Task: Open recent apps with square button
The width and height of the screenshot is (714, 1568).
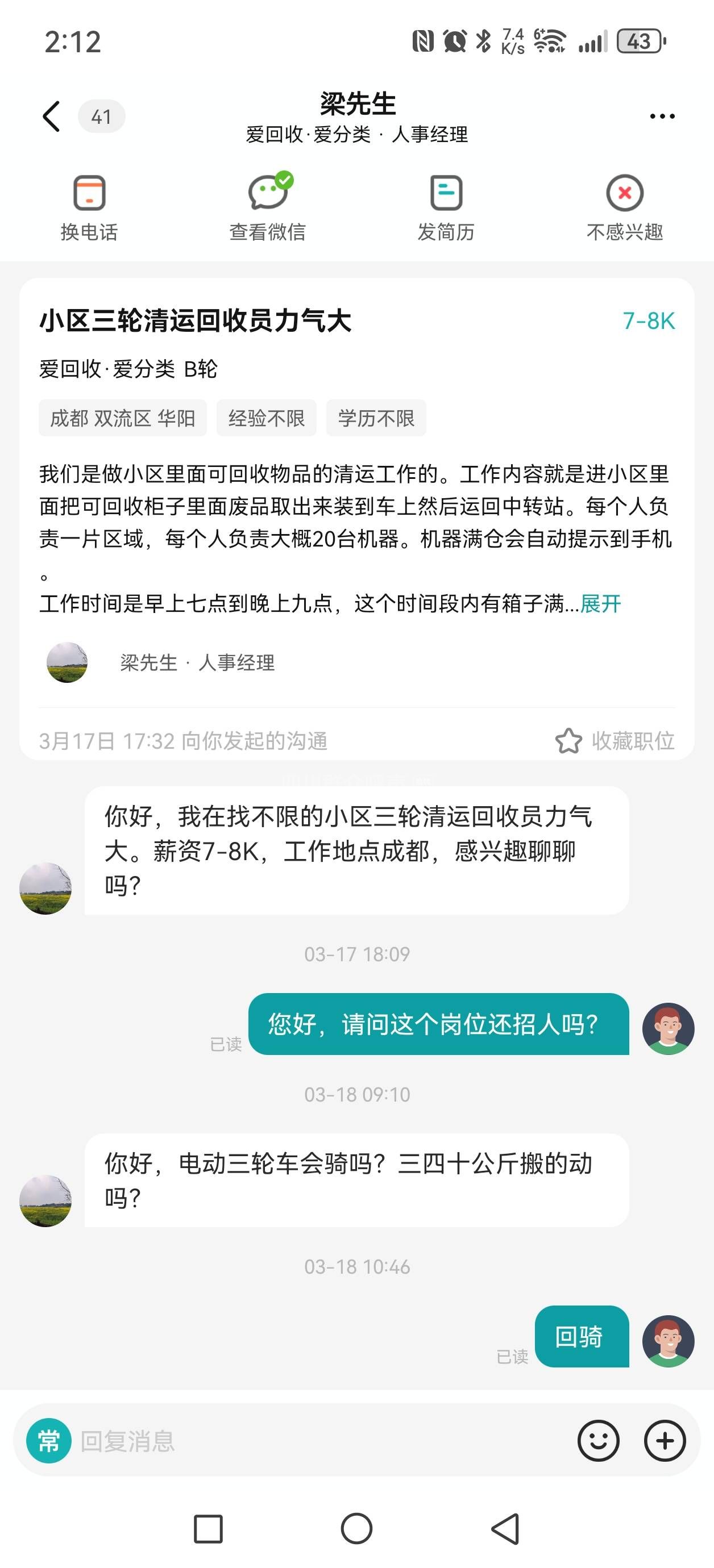Action: click(x=209, y=1528)
